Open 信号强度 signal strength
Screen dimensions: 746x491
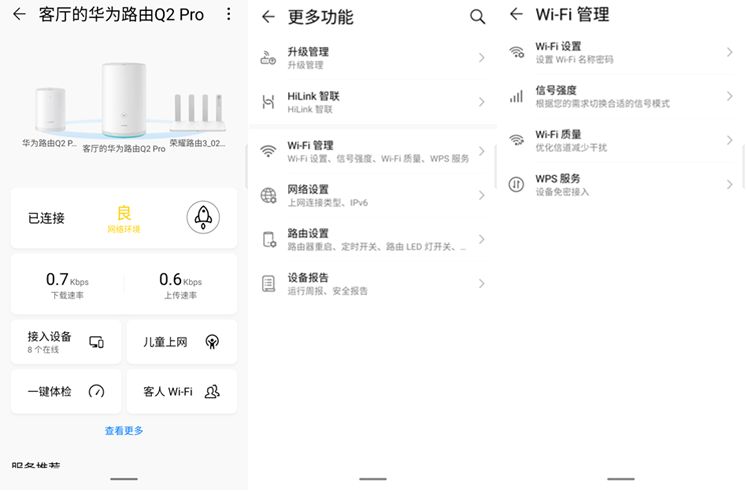[620, 96]
